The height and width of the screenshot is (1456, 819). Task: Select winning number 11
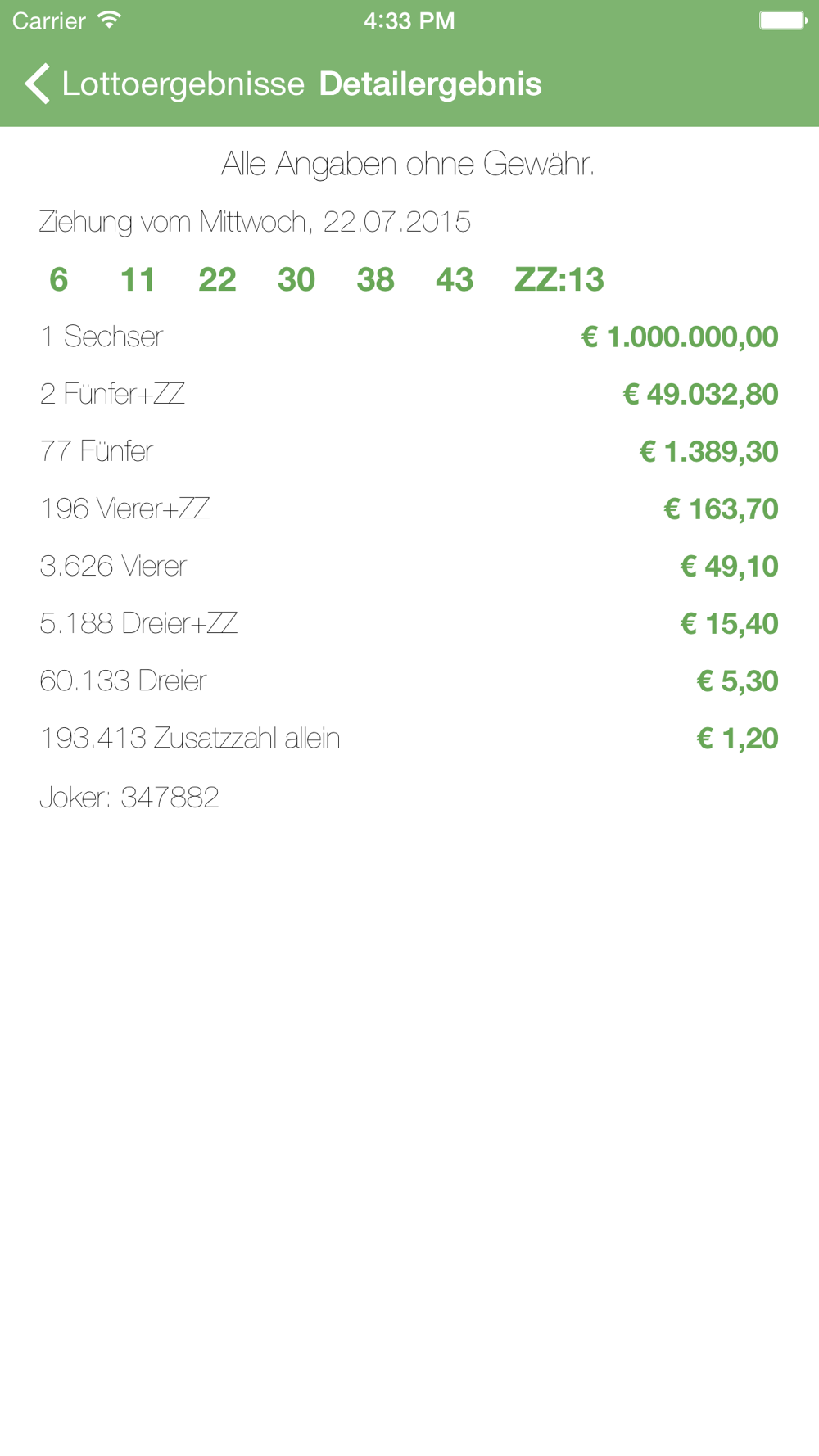tap(138, 280)
